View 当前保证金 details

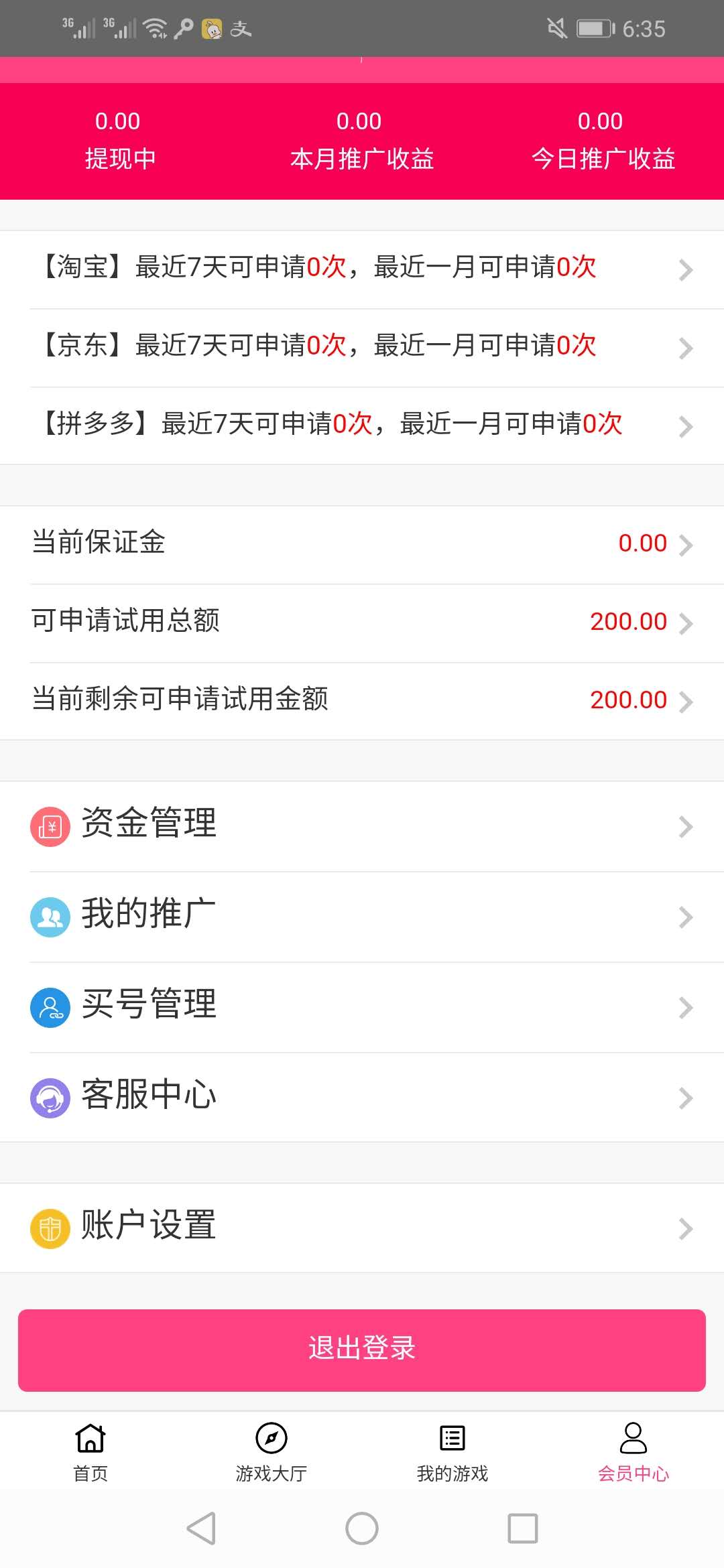[x=362, y=543]
